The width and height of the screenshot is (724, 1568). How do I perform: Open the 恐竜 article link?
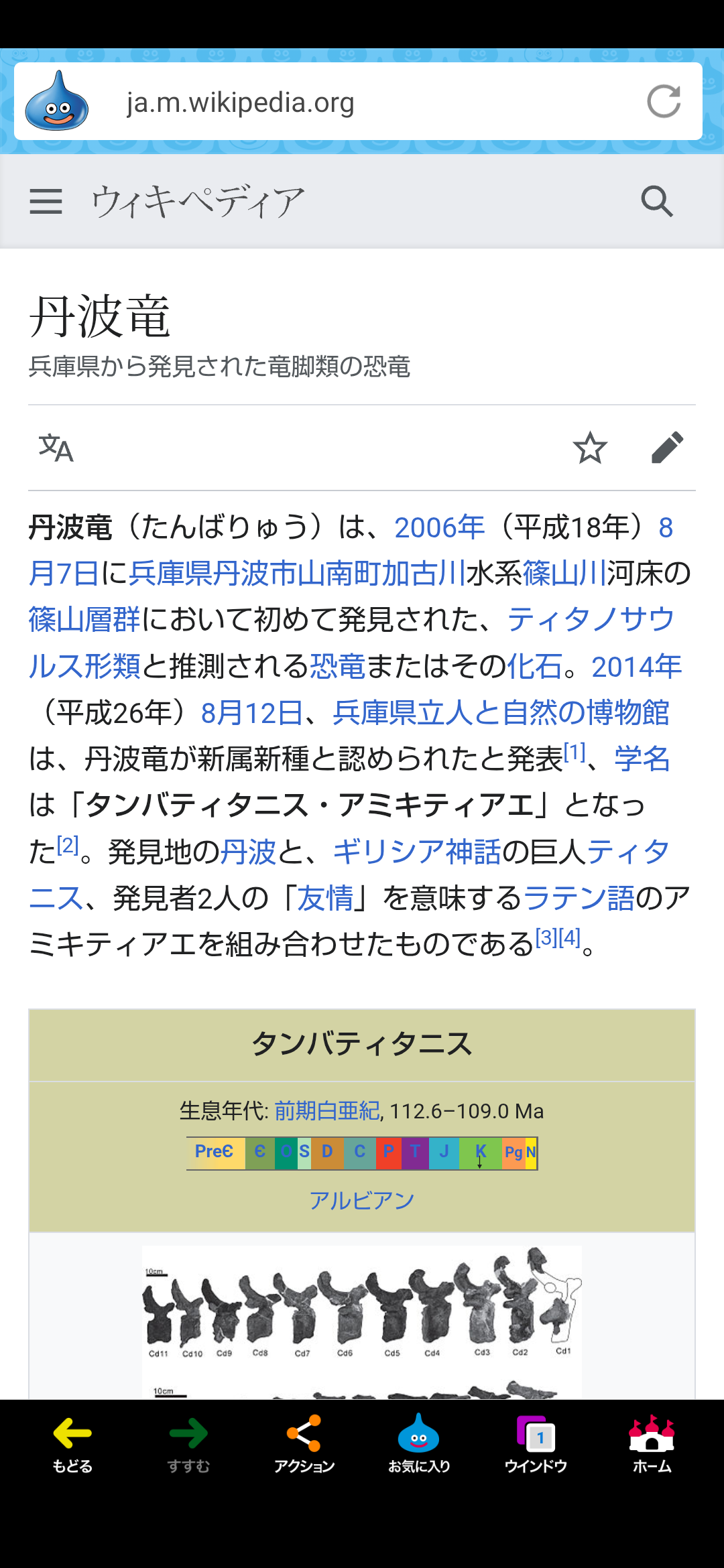coord(337,667)
